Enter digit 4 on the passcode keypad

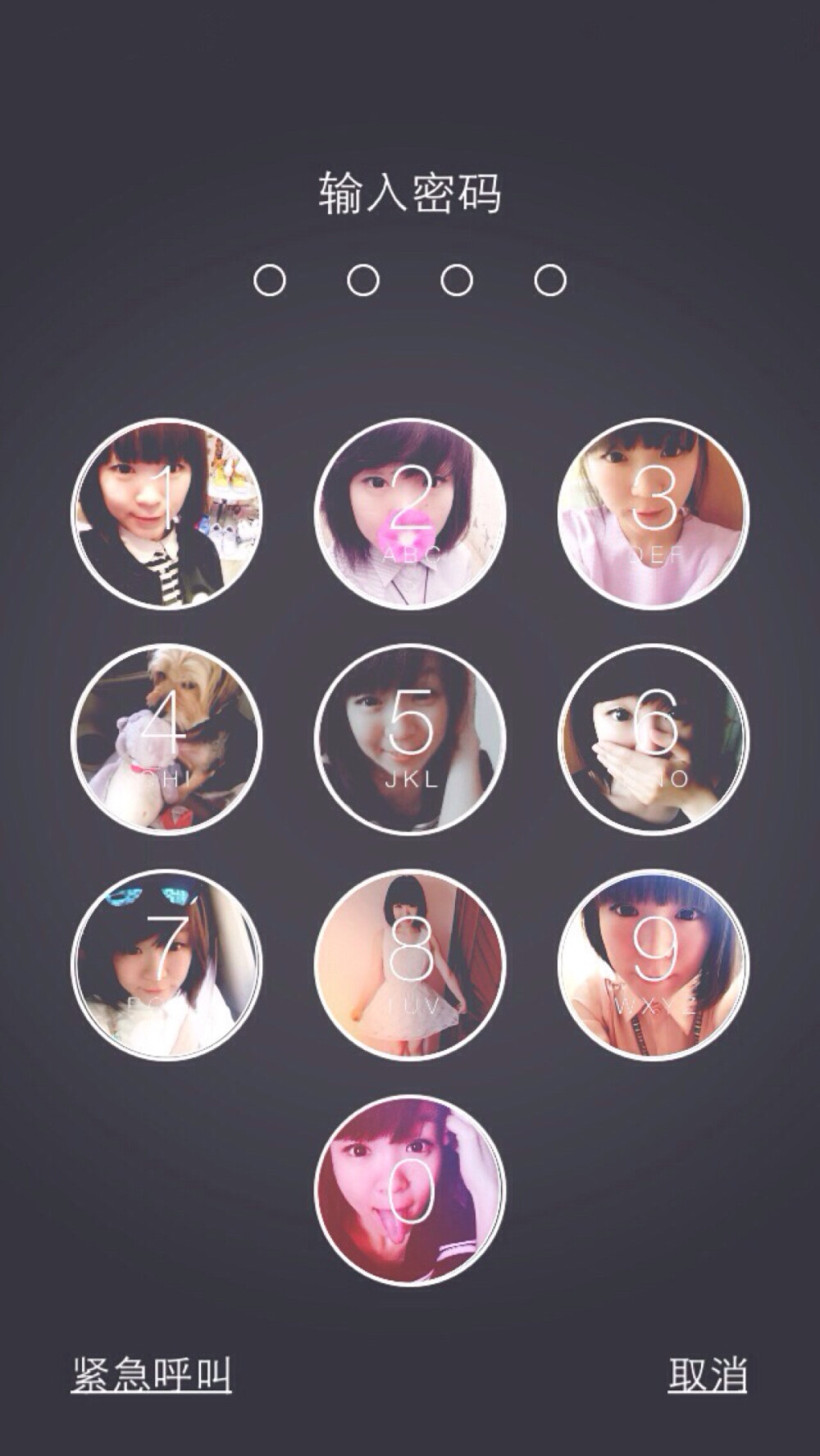click(167, 739)
